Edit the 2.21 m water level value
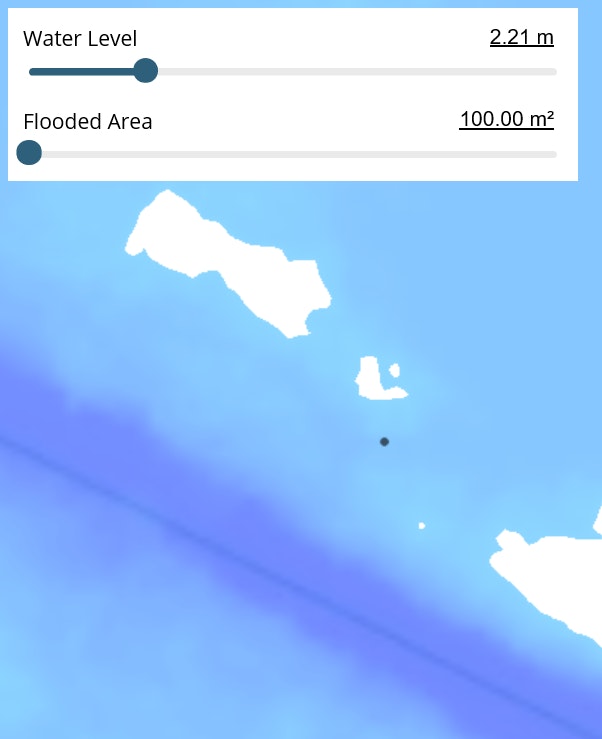Image resolution: width=602 pixels, height=739 pixels. pos(521,38)
